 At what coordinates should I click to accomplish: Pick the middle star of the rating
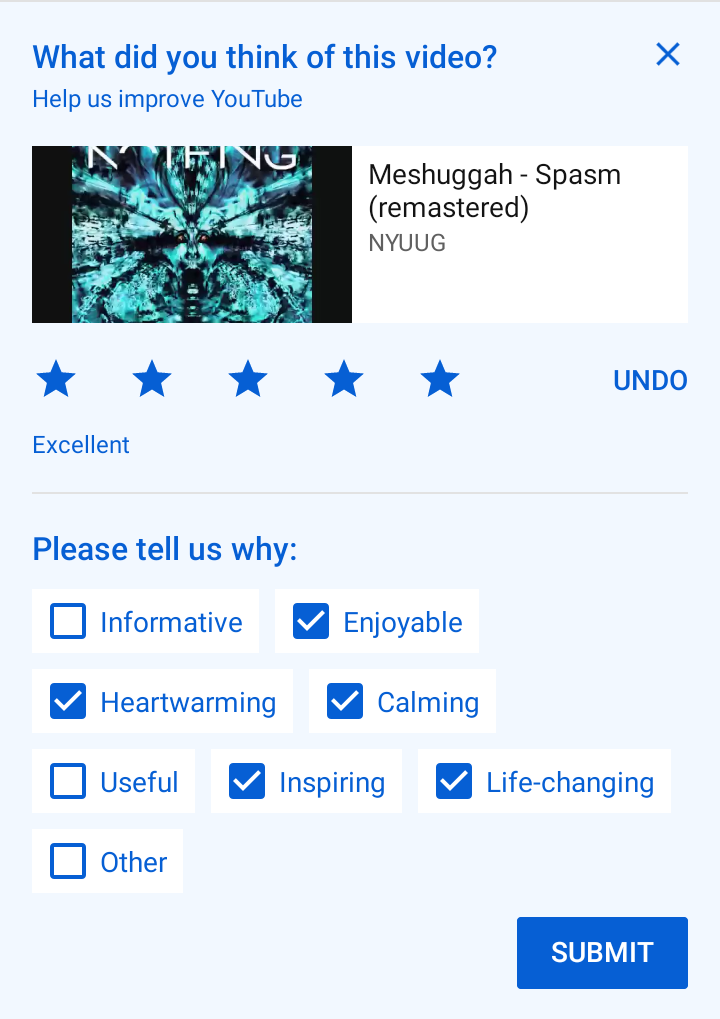pos(247,379)
